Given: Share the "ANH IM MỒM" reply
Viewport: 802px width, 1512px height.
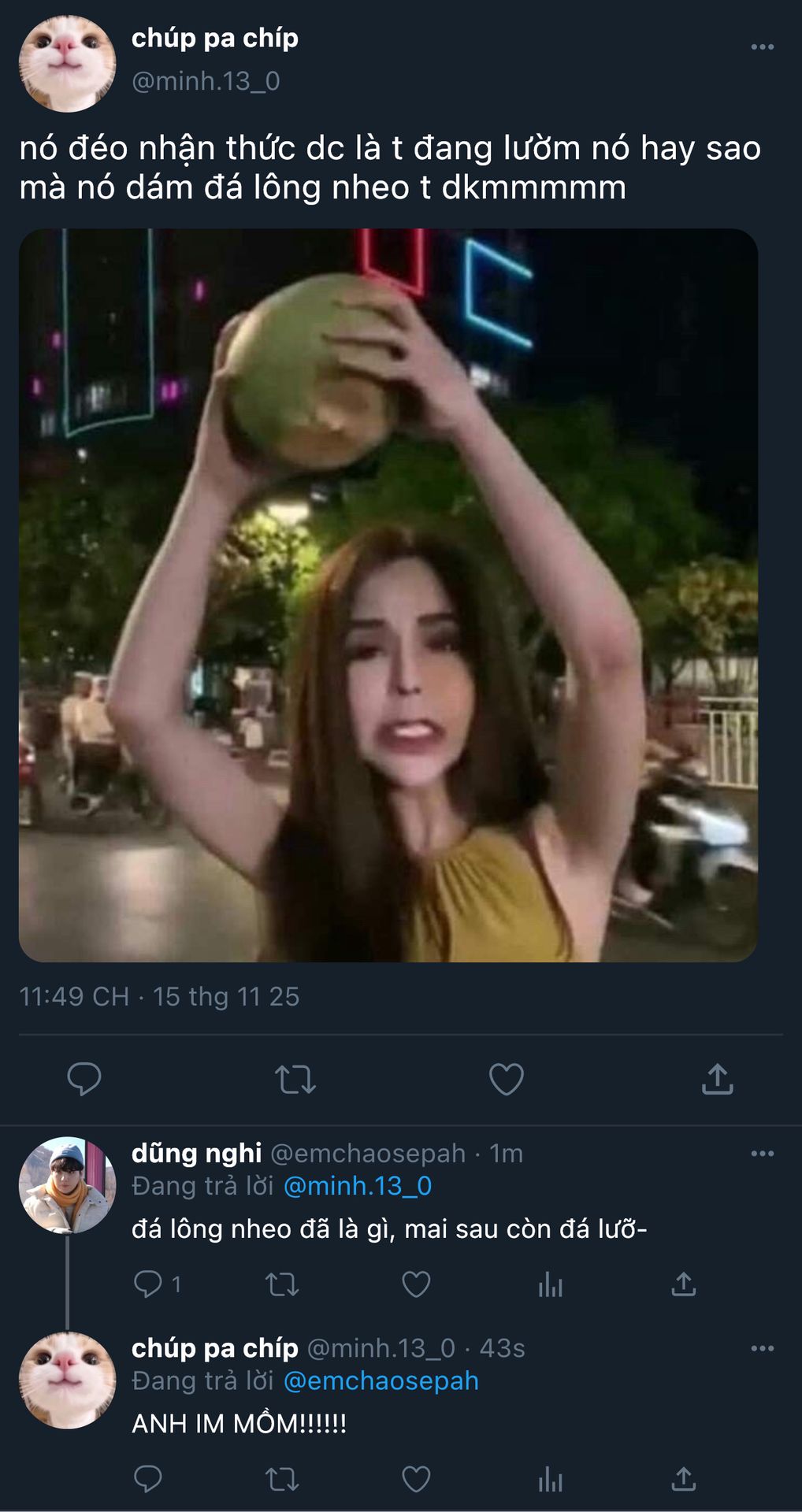Looking at the screenshot, I should pos(684,1480).
